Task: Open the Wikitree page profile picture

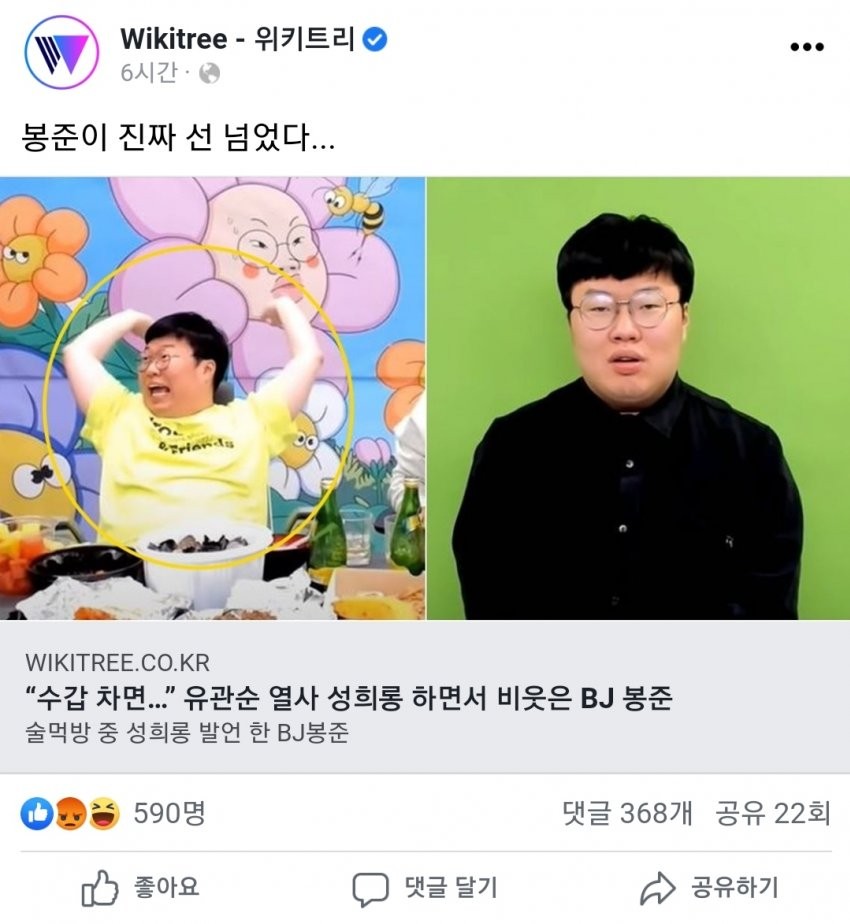Action: (60, 52)
